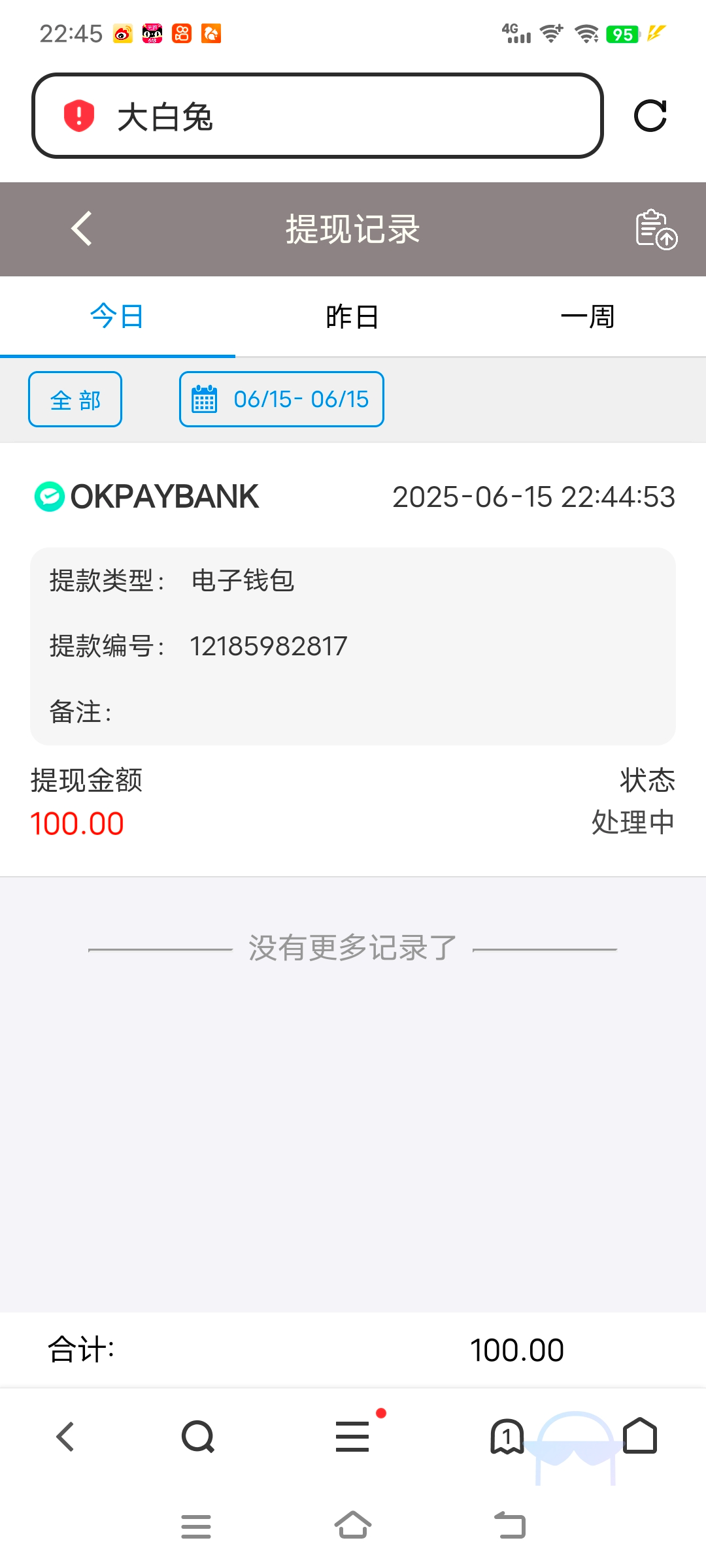706x1568 pixels.
Task: Open the 全部 filter
Action: click(x=75, y=399)
